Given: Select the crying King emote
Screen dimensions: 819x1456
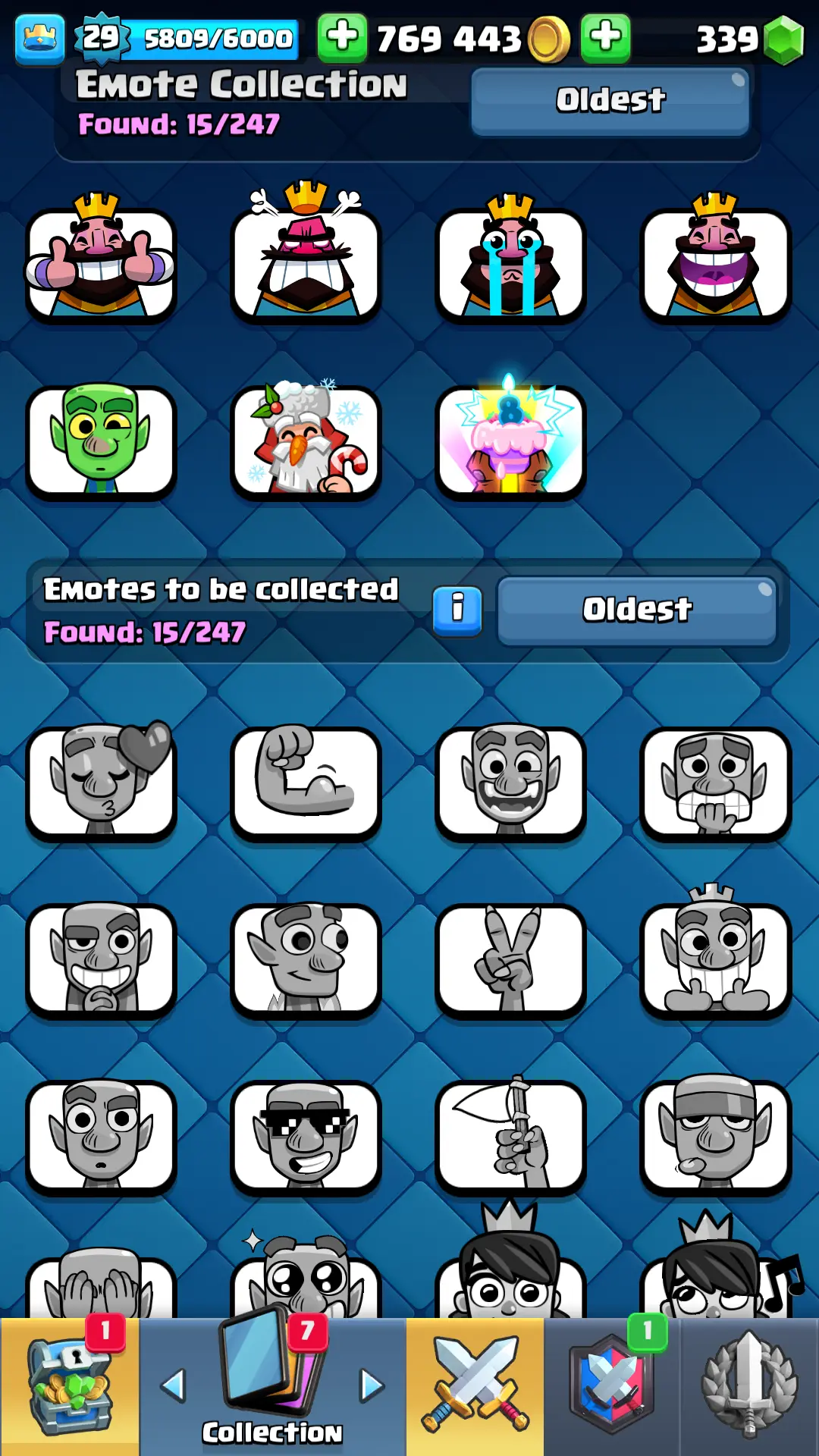Looking at the screenshot, I should pyautogui.click(x=510, y=263).
